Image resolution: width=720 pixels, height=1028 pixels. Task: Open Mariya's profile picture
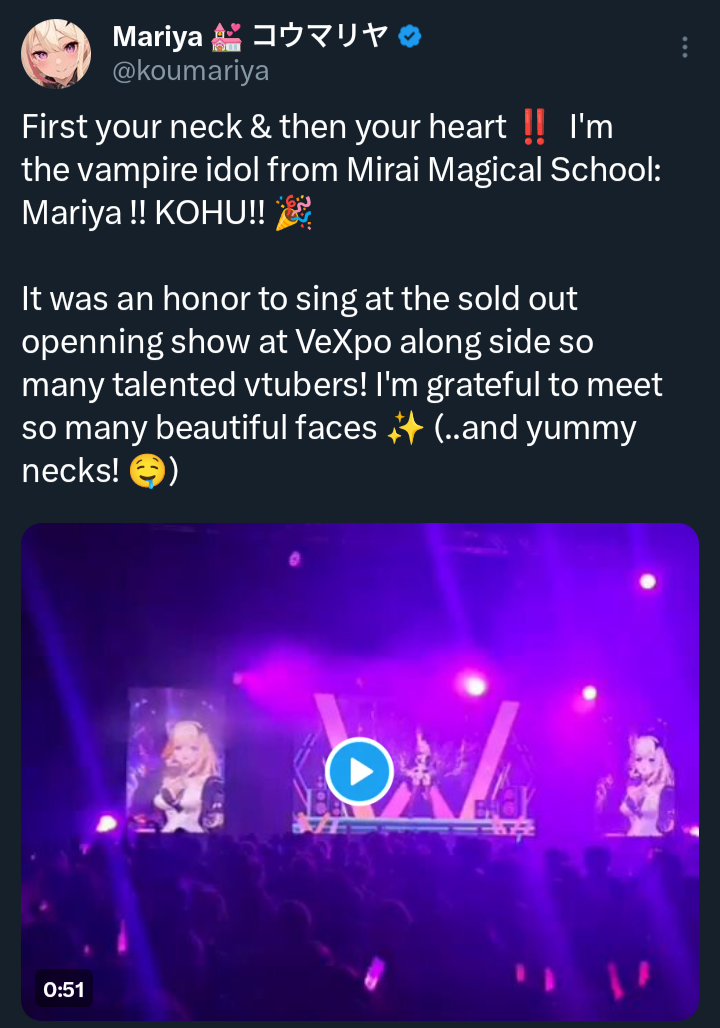click(56, 54)
